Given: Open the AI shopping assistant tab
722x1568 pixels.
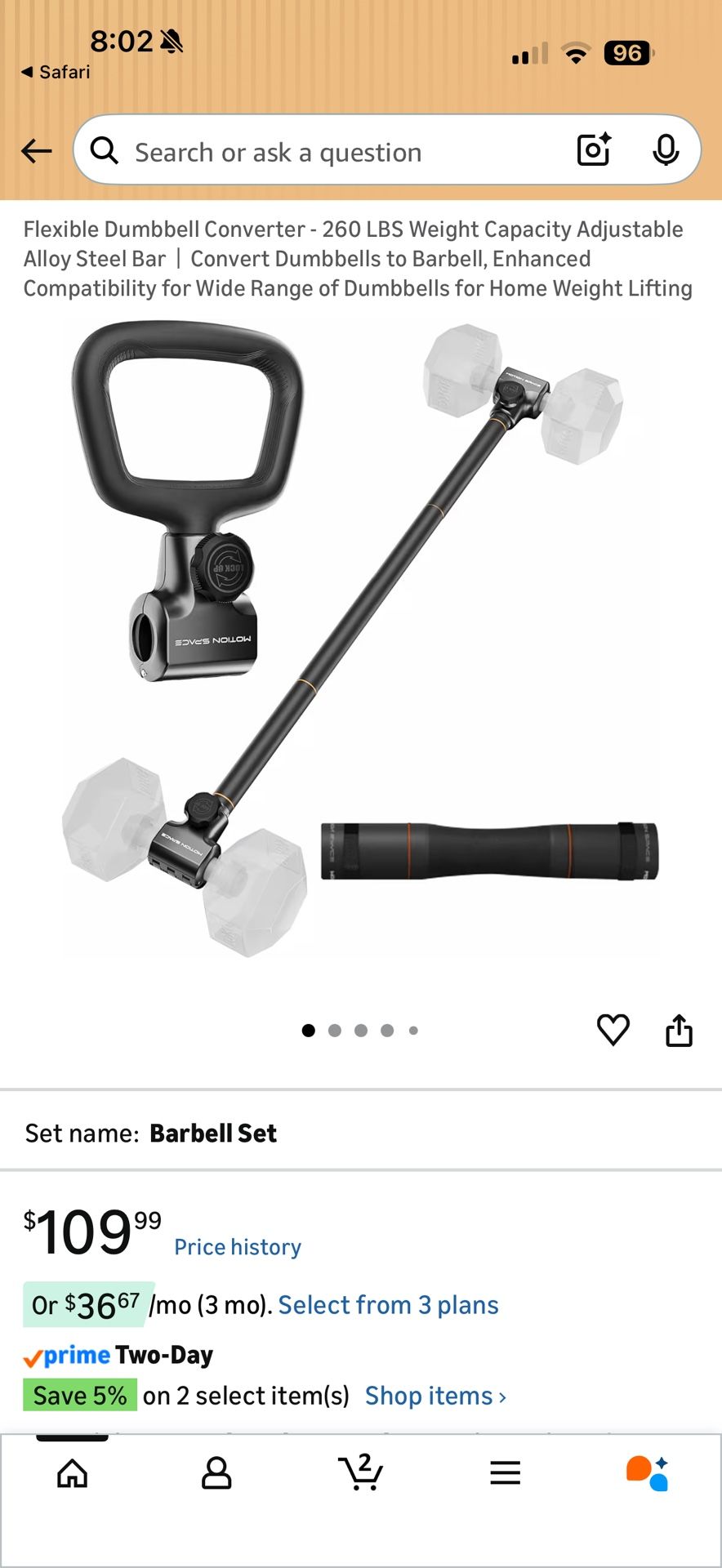Looking at the screenshot, I should click(x=648, y=1473).
